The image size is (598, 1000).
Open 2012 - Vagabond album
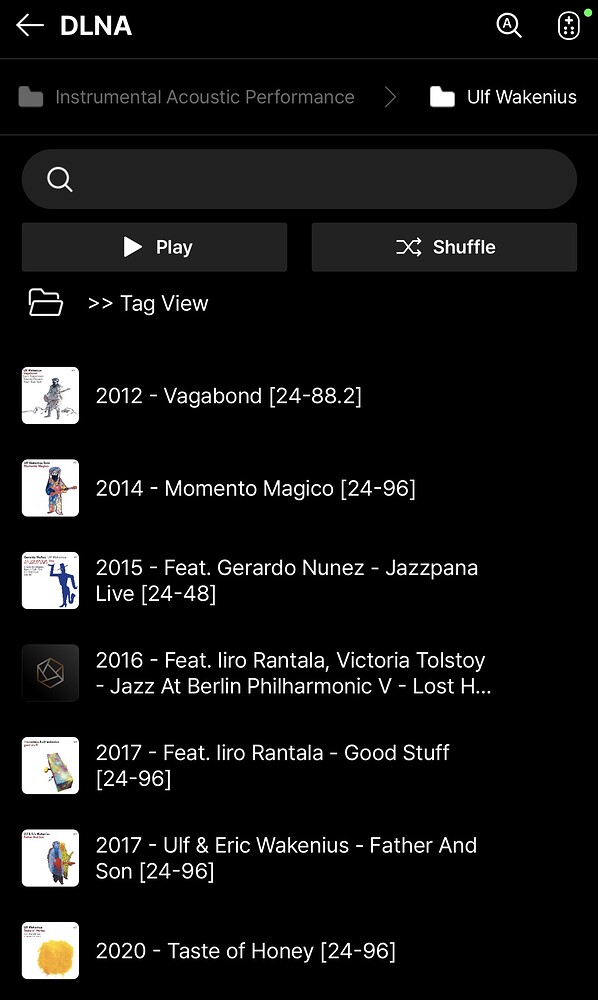click(299, 395)
